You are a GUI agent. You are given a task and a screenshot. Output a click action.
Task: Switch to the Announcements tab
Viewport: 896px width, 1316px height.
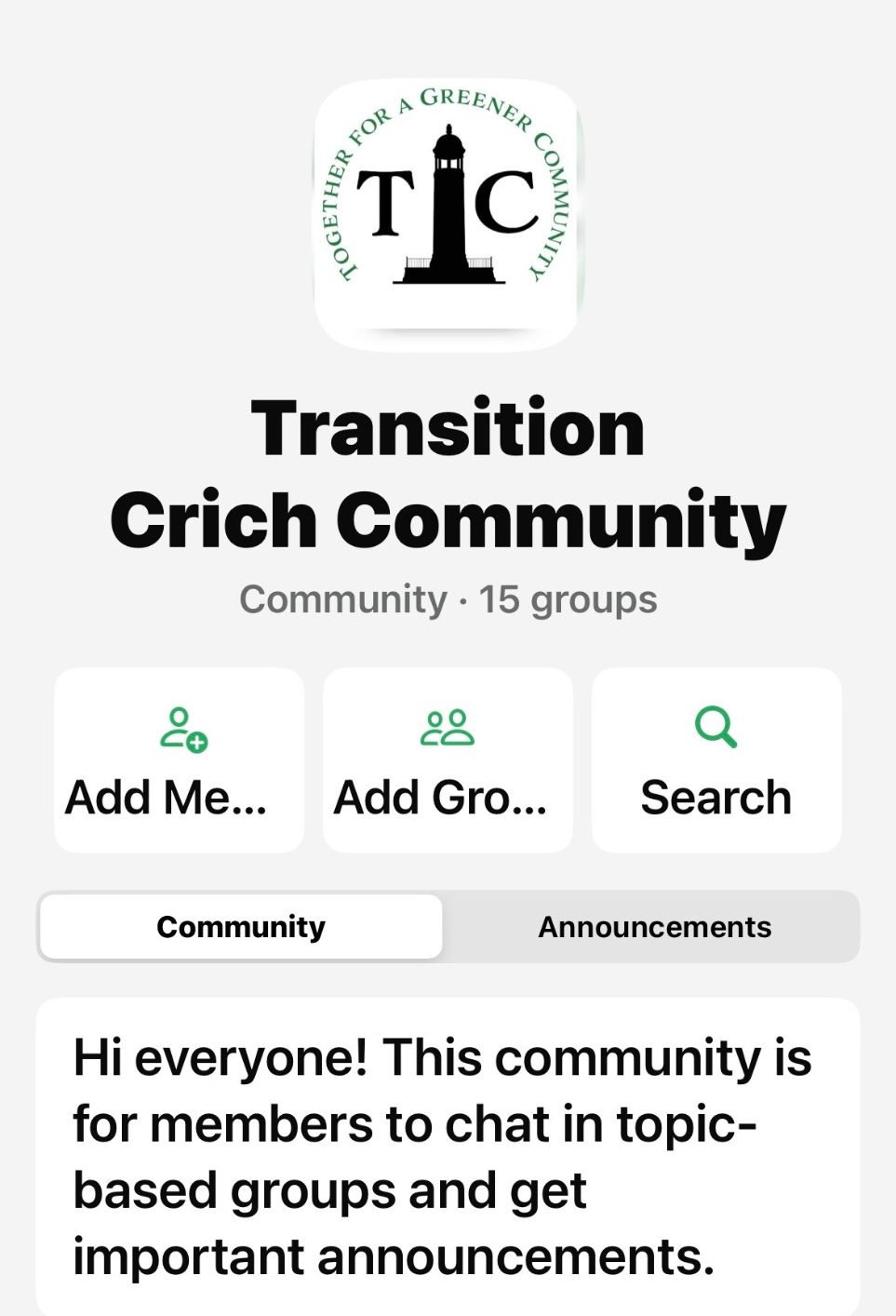coord(654,927)
